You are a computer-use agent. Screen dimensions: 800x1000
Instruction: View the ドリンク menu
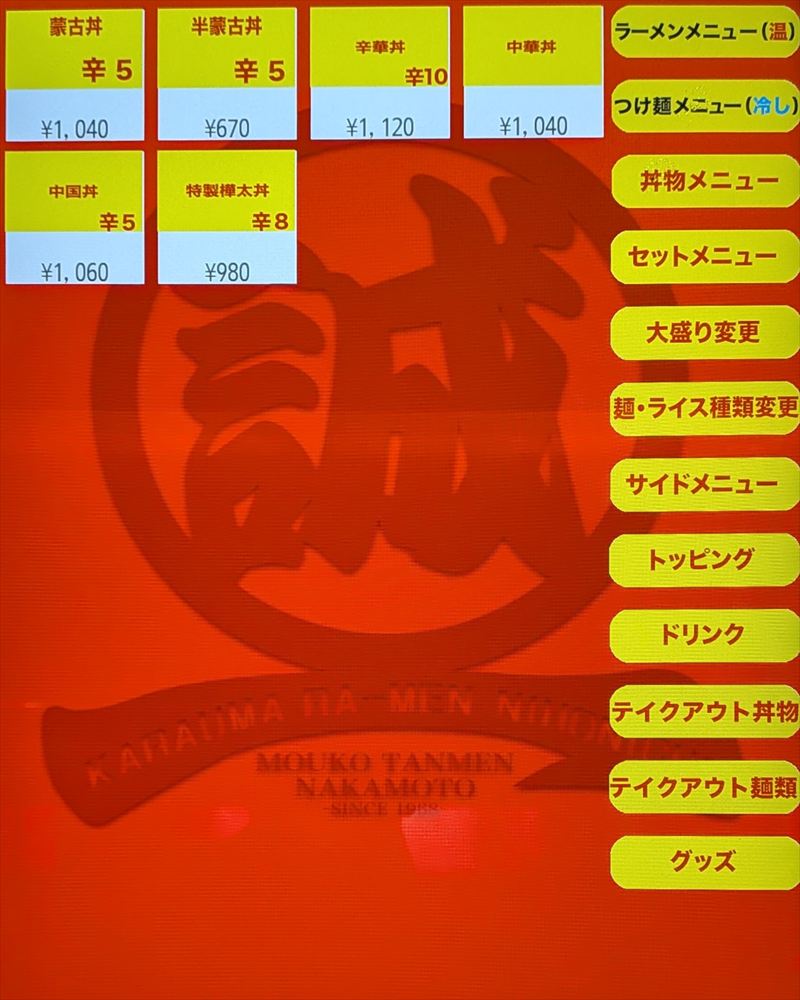click(x=705, y=635)
